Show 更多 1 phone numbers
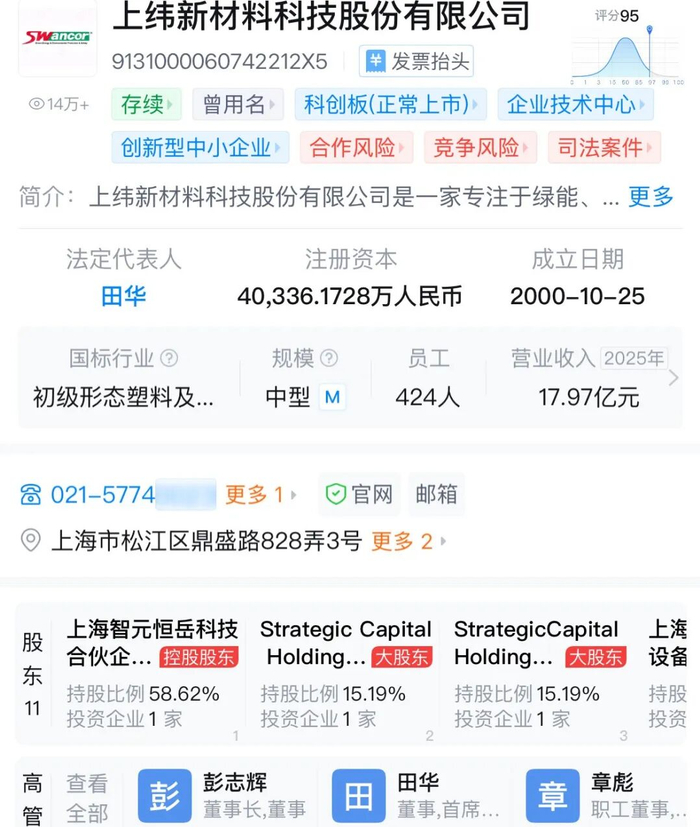The width and height of the screenshot is (700, 827). 261,495
